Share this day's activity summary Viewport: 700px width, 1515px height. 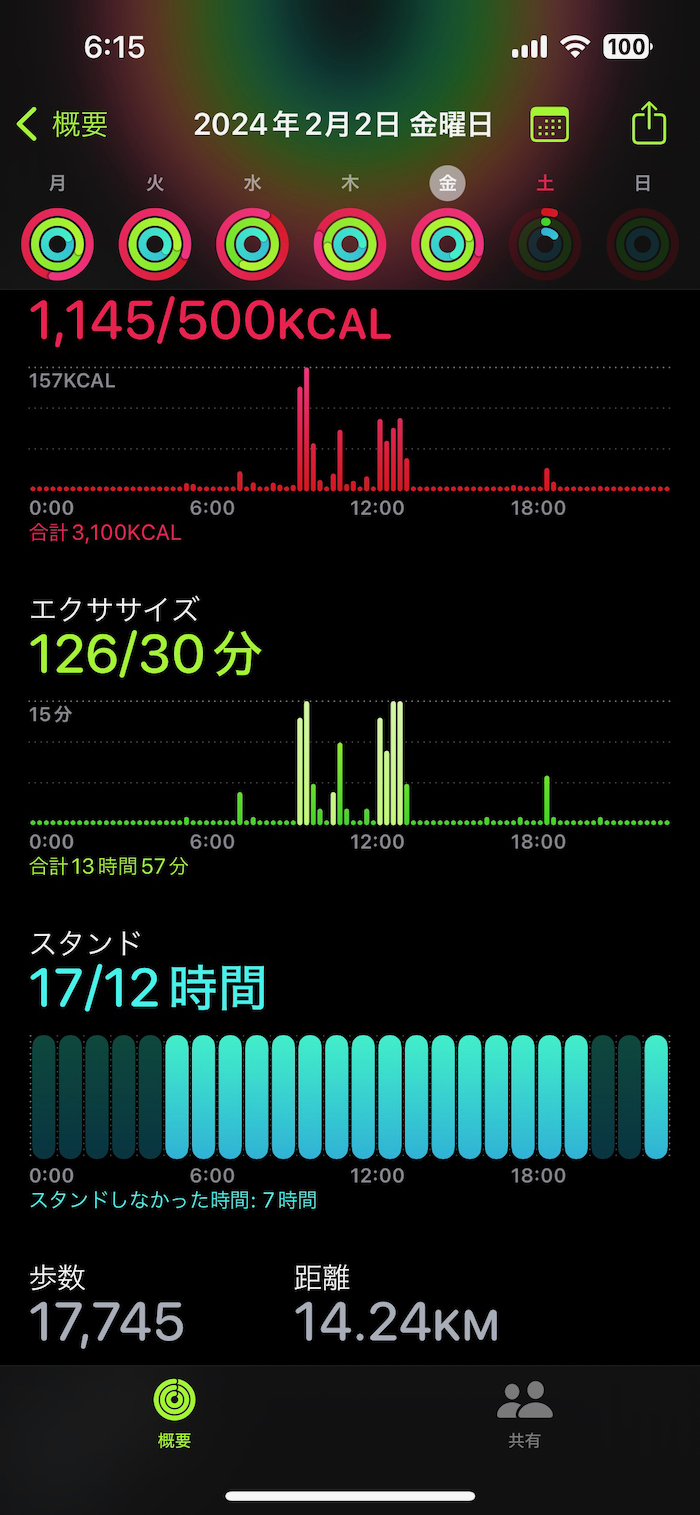pos(649,125)
